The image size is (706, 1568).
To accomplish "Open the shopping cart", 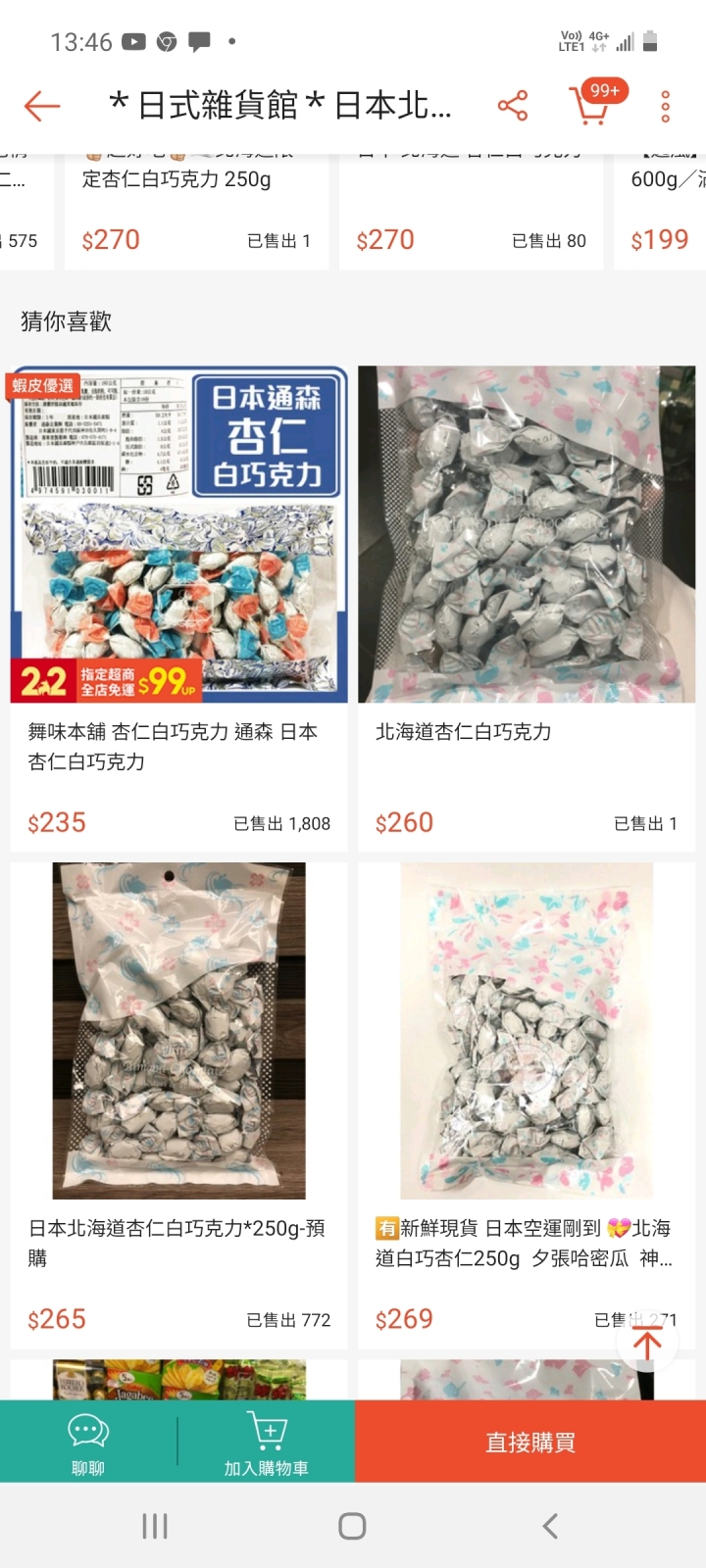I will 589,106.
